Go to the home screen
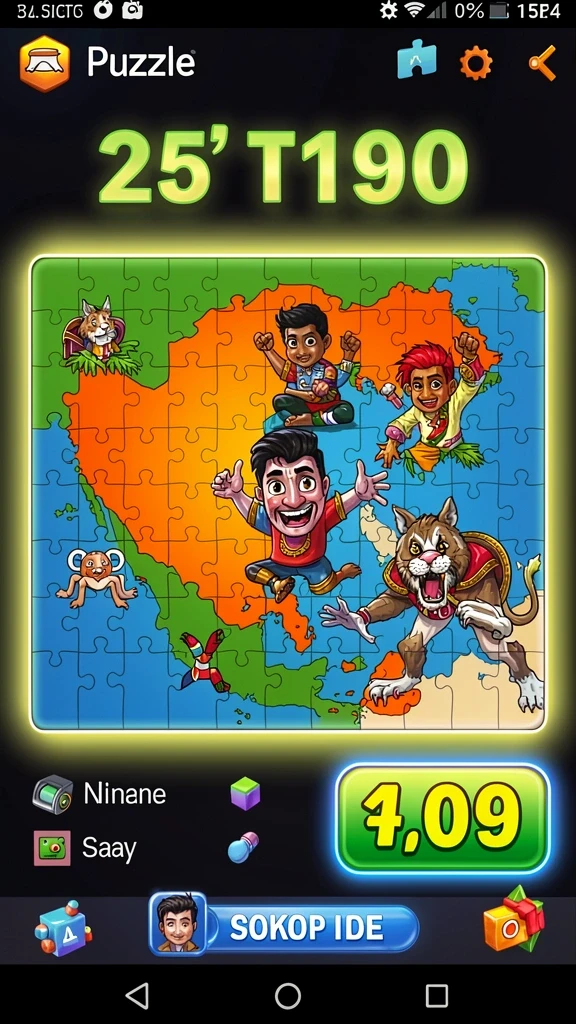Image resolution: width=576 pixels, height=1024 pixels. point(288,996)
